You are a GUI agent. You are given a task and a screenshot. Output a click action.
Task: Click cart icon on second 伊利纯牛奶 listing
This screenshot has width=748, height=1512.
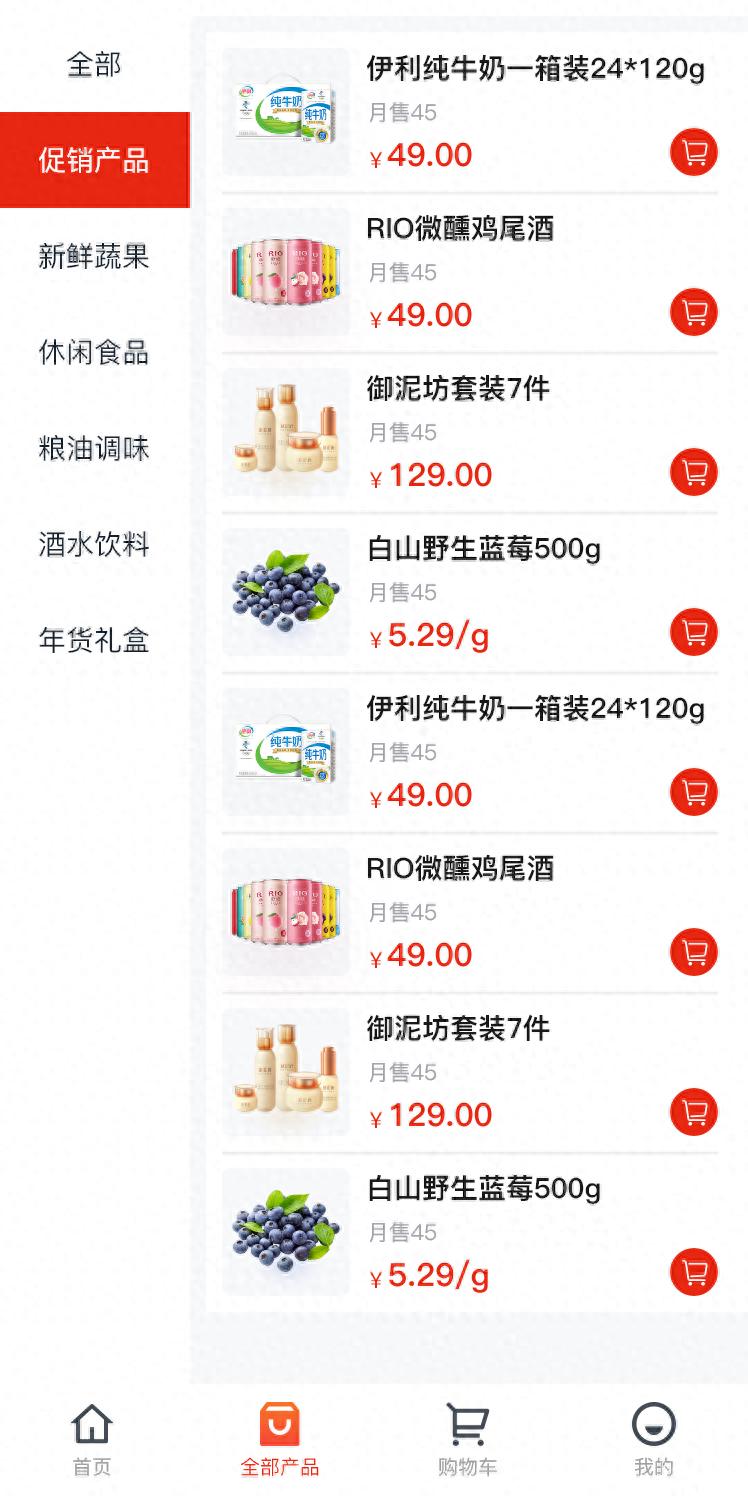tap(693, 791)
